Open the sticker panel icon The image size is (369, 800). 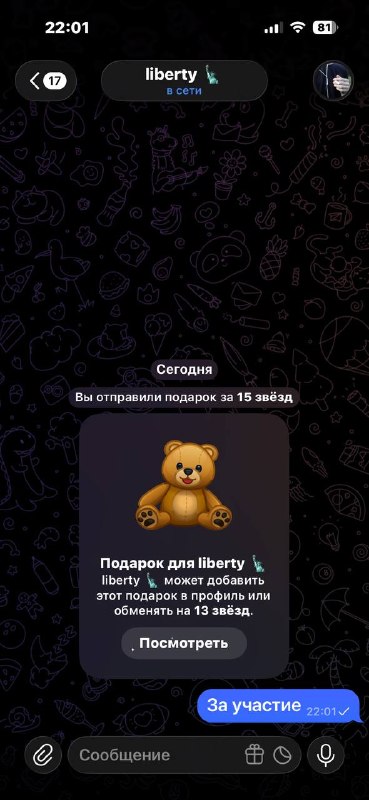click(x=282, y=755)
